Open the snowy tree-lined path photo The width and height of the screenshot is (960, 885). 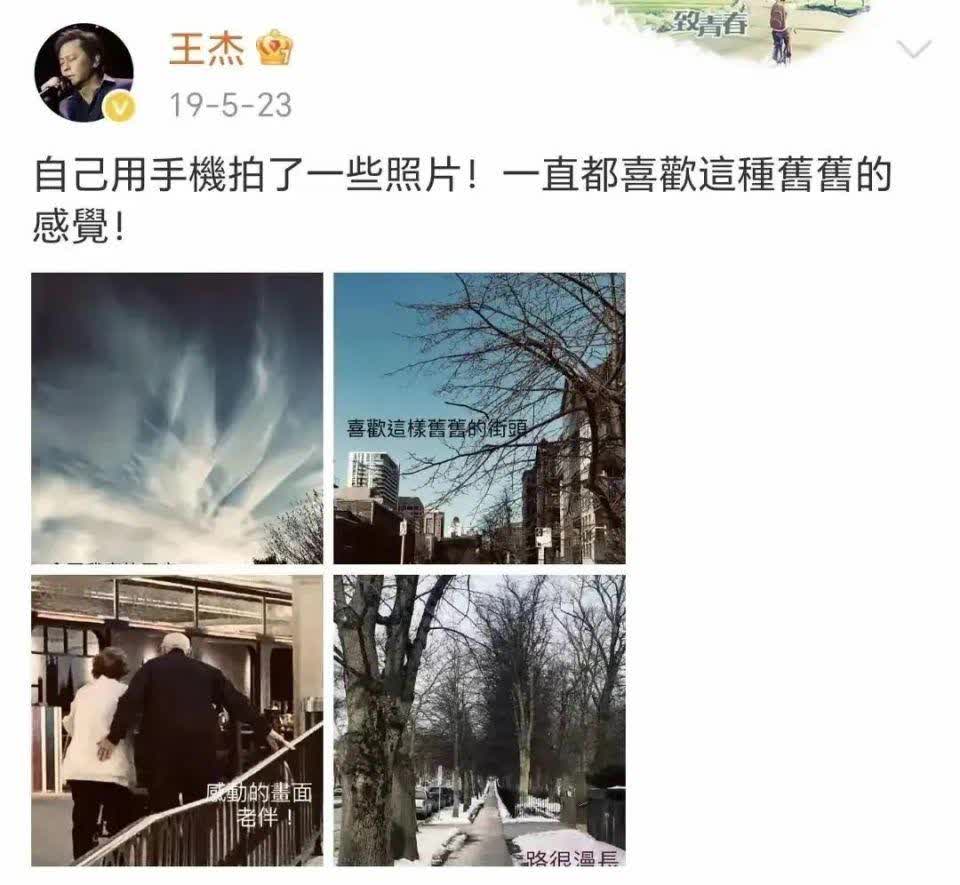coord(479,720)
